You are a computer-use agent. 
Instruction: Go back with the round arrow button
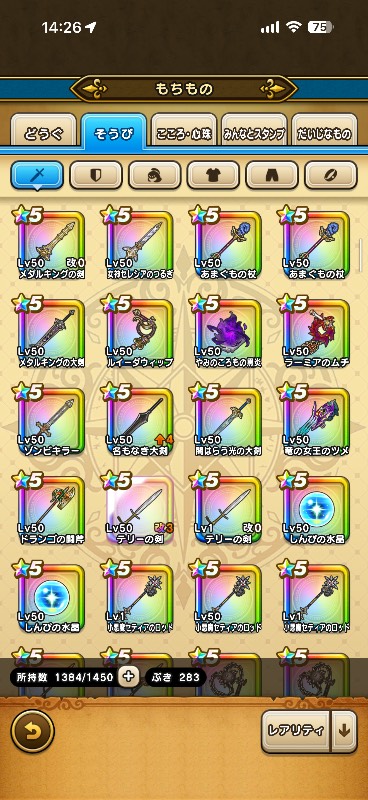[32, 732]
